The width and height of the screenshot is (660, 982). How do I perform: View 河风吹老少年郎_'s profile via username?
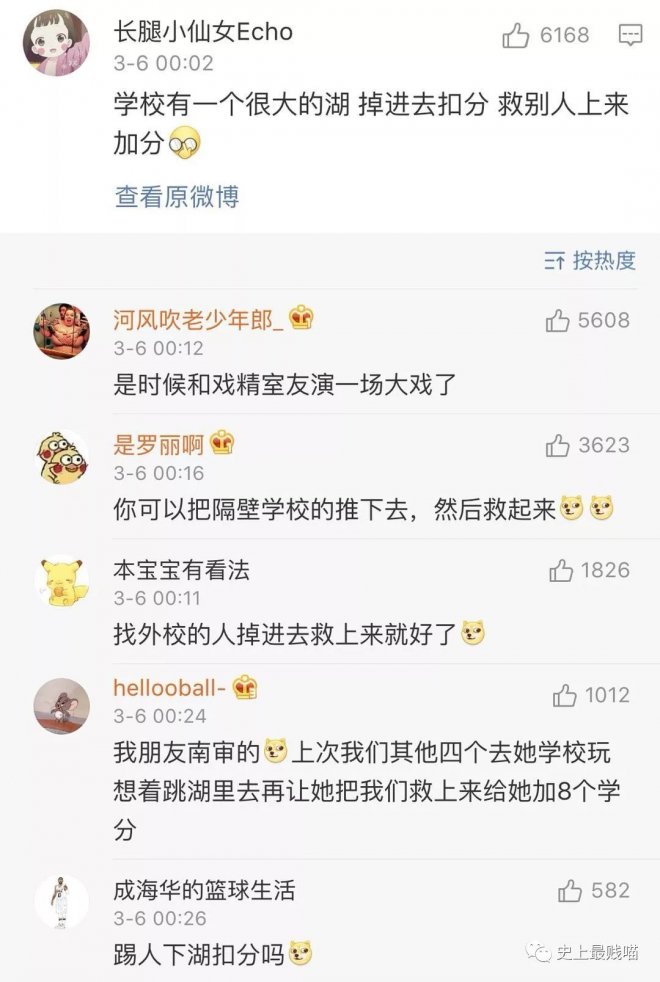point(199,321)
